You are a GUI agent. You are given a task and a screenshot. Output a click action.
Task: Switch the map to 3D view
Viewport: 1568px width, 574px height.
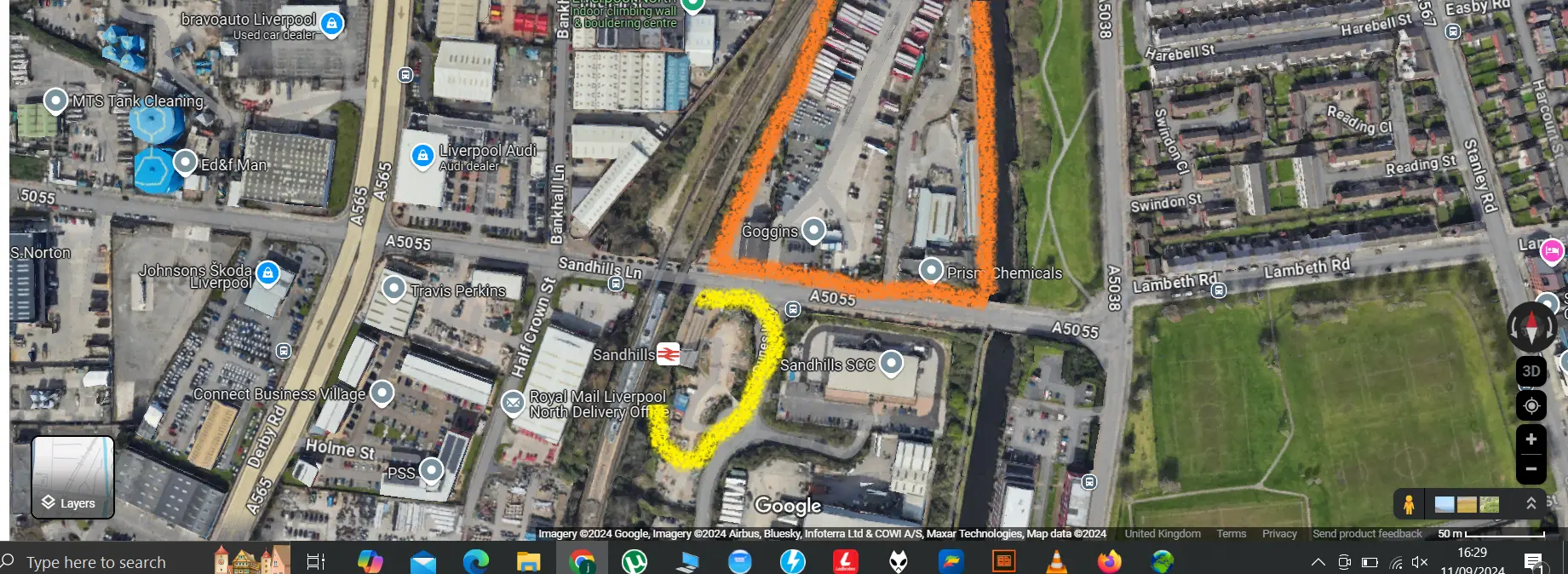[x=1531, y=371]
